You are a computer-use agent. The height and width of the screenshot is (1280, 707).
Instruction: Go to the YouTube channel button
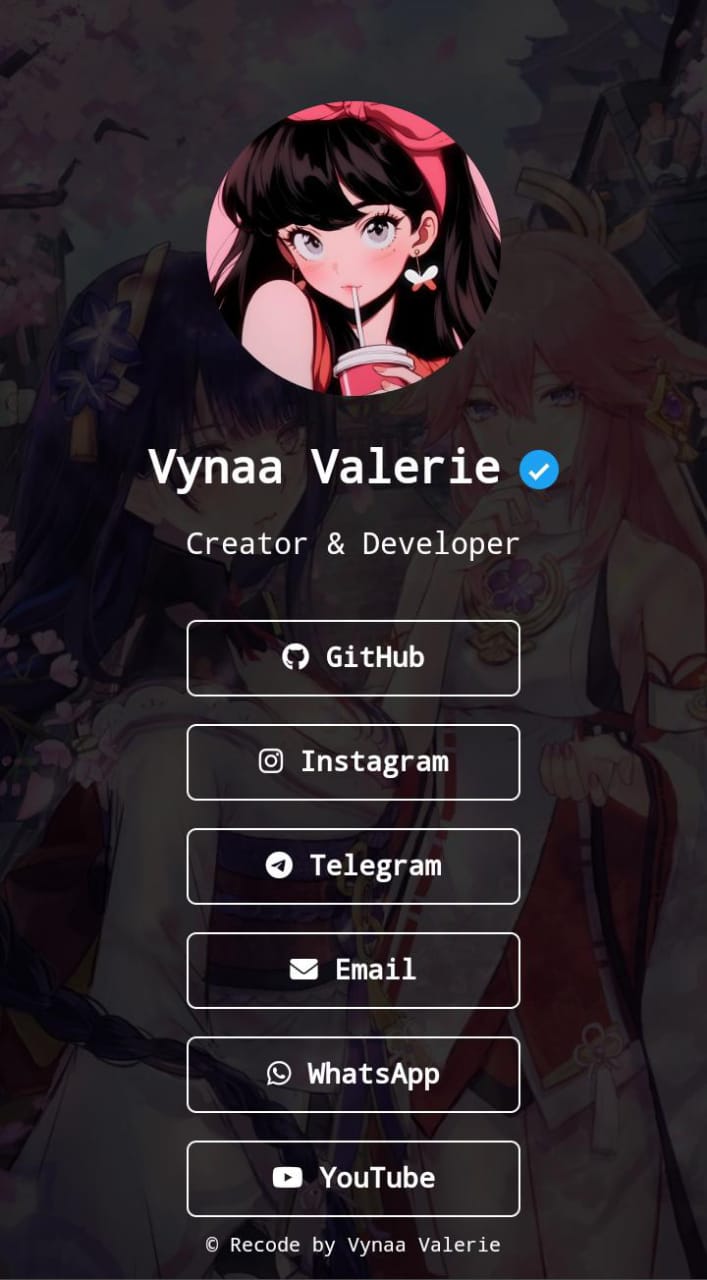click(353, 1178)
